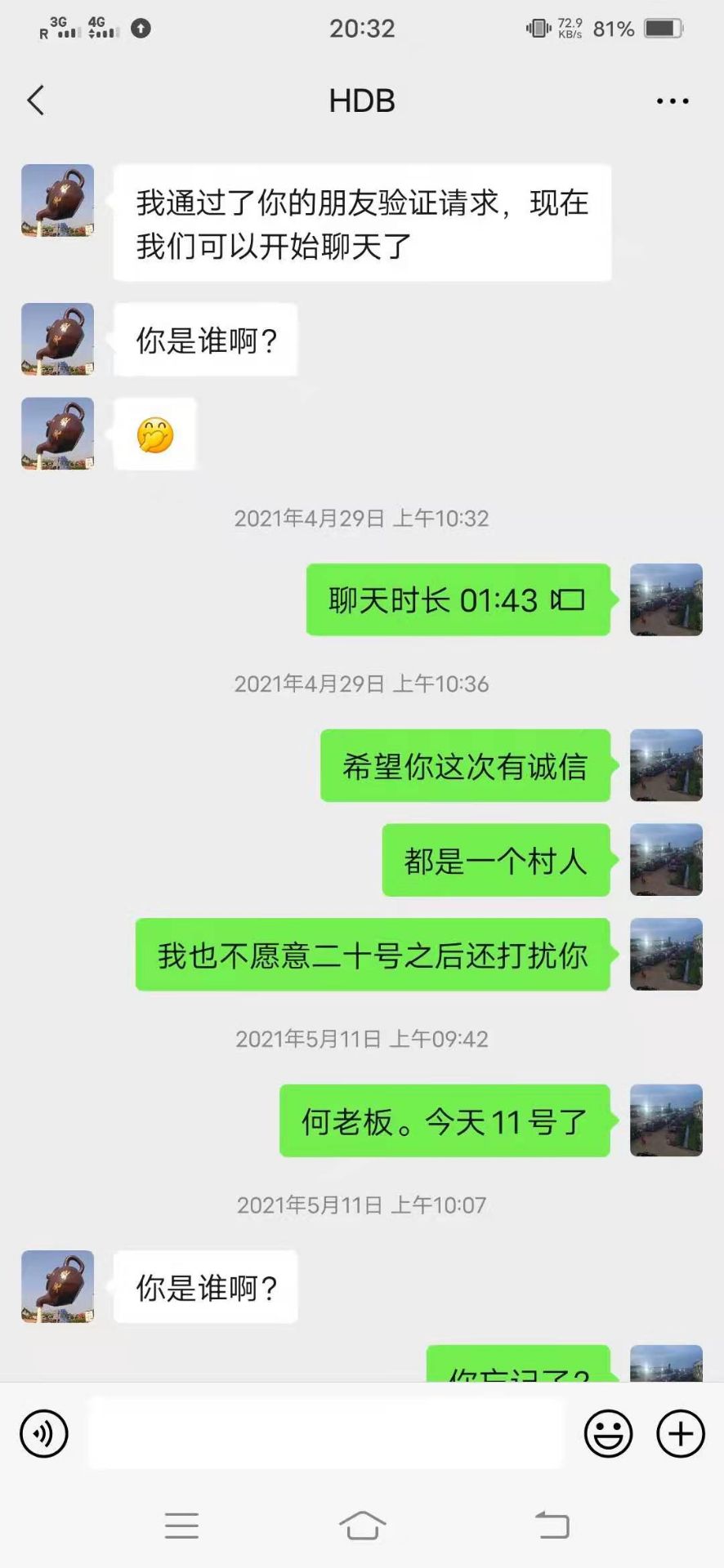Tap system back button in navigation bar
This screenshot has width=724, height=1568.
tap(552, 1526)
